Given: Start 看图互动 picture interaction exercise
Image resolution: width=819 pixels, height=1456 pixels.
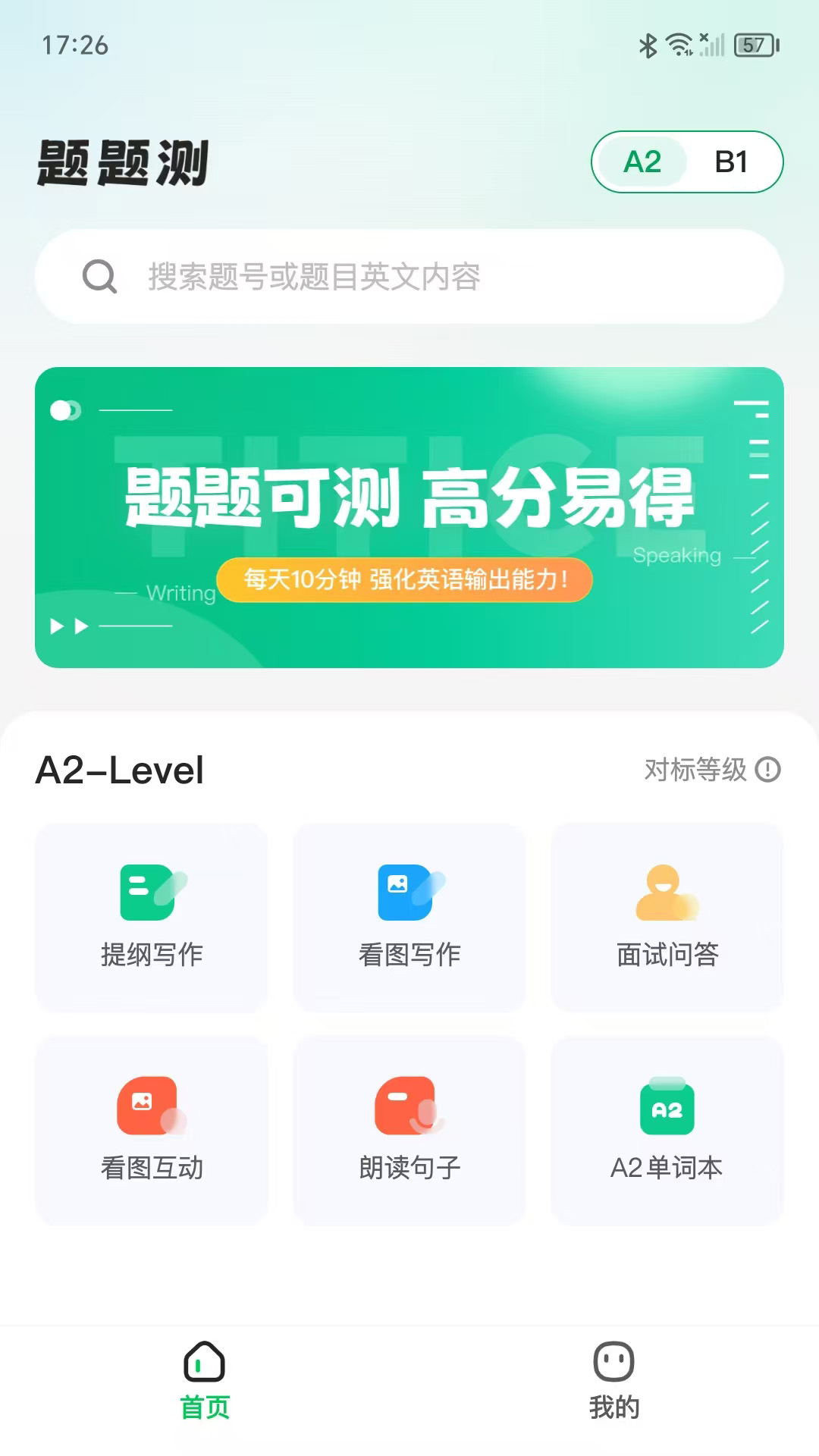Looking at the screenshot, I should coord(152,1131).
